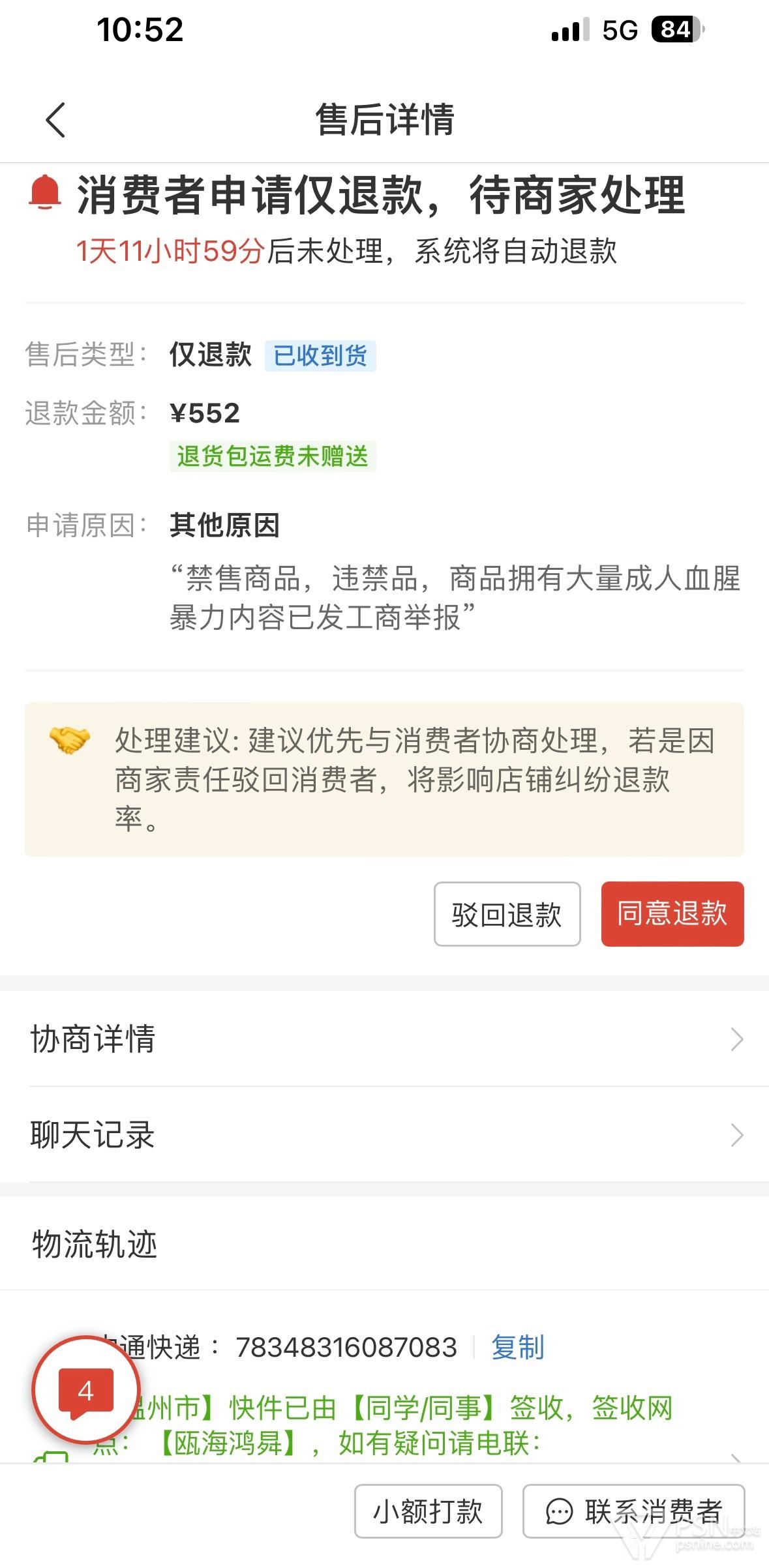Image resolution: width=769 pixels, height=1568 pixels.
Task: Tap 联系消费者 to contact the buyer
Action: point(633,1511)
